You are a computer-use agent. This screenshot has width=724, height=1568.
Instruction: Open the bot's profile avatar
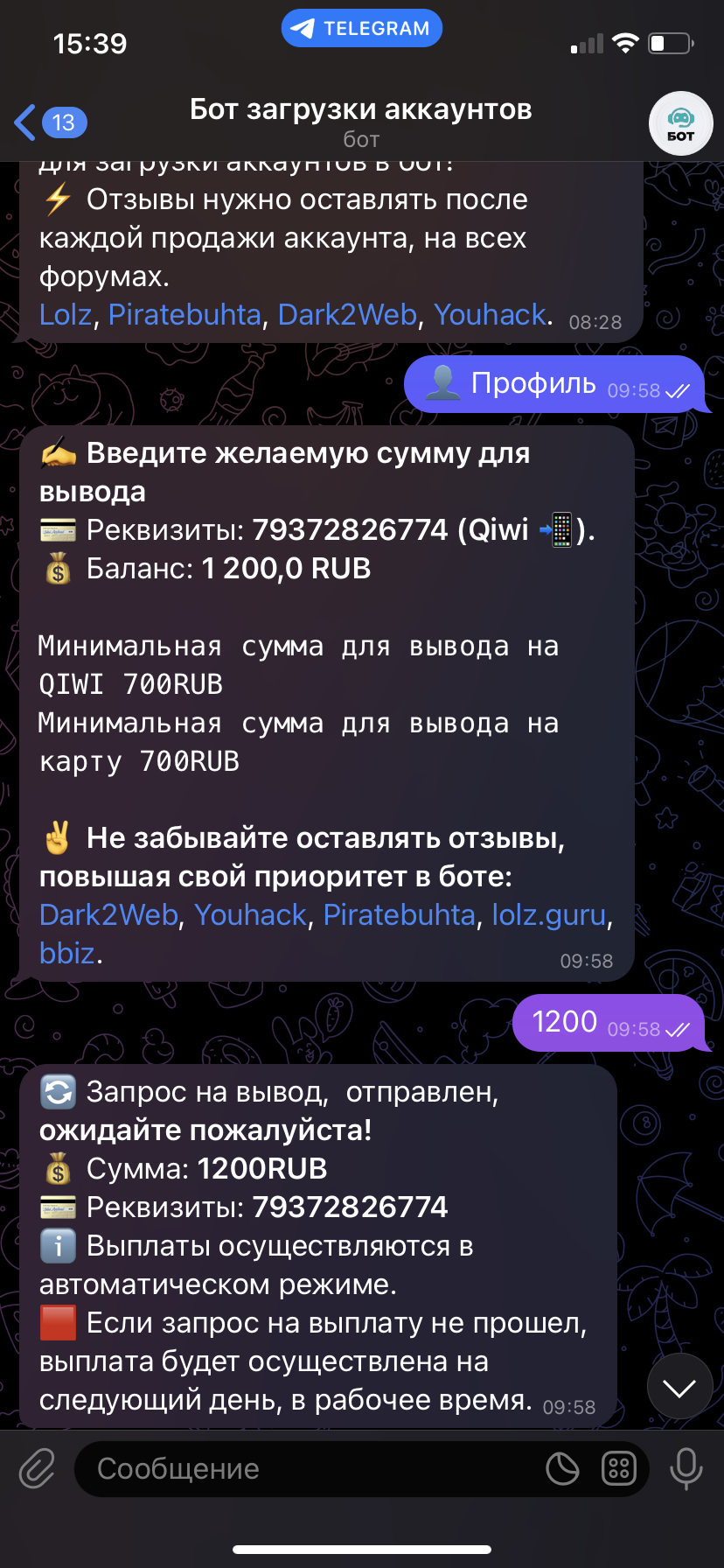680,123
